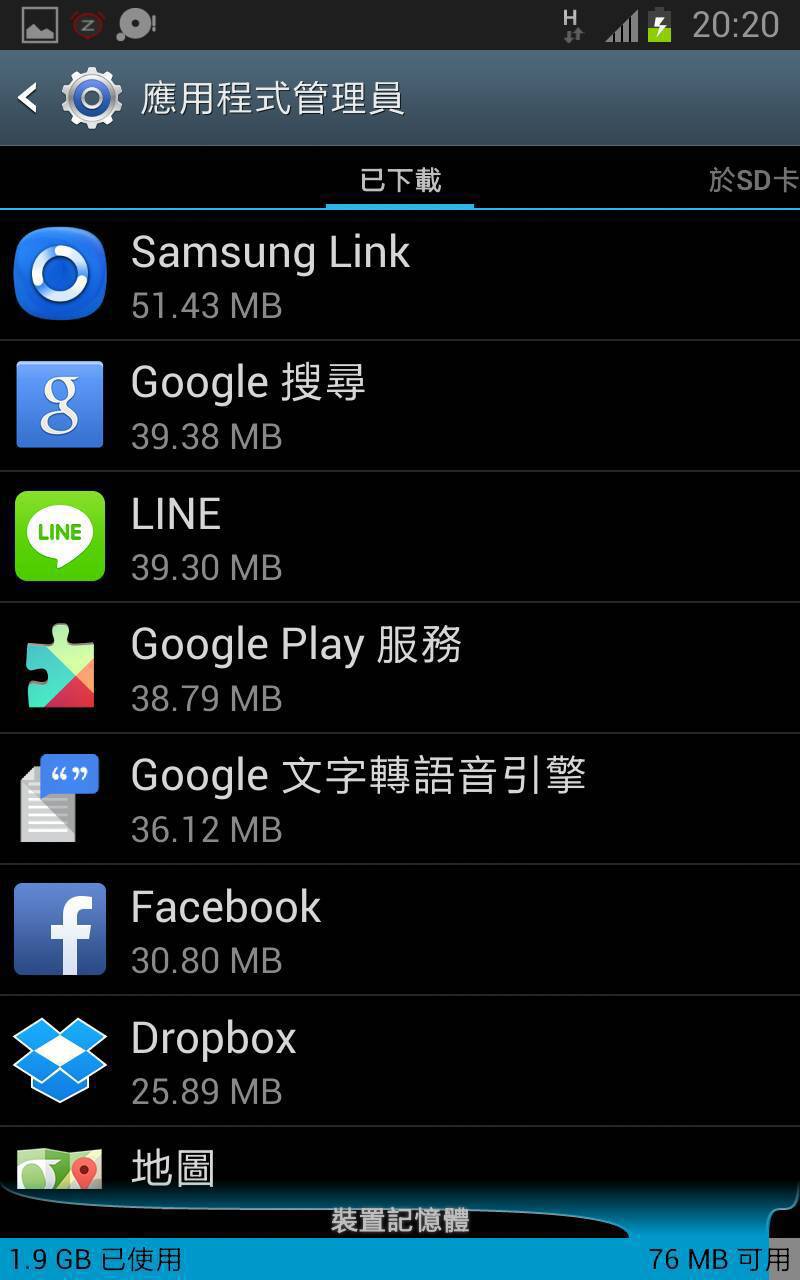Open Google 搜尋 app info
Viewport: 800px width, 1280px height.
tap(400, 406)
